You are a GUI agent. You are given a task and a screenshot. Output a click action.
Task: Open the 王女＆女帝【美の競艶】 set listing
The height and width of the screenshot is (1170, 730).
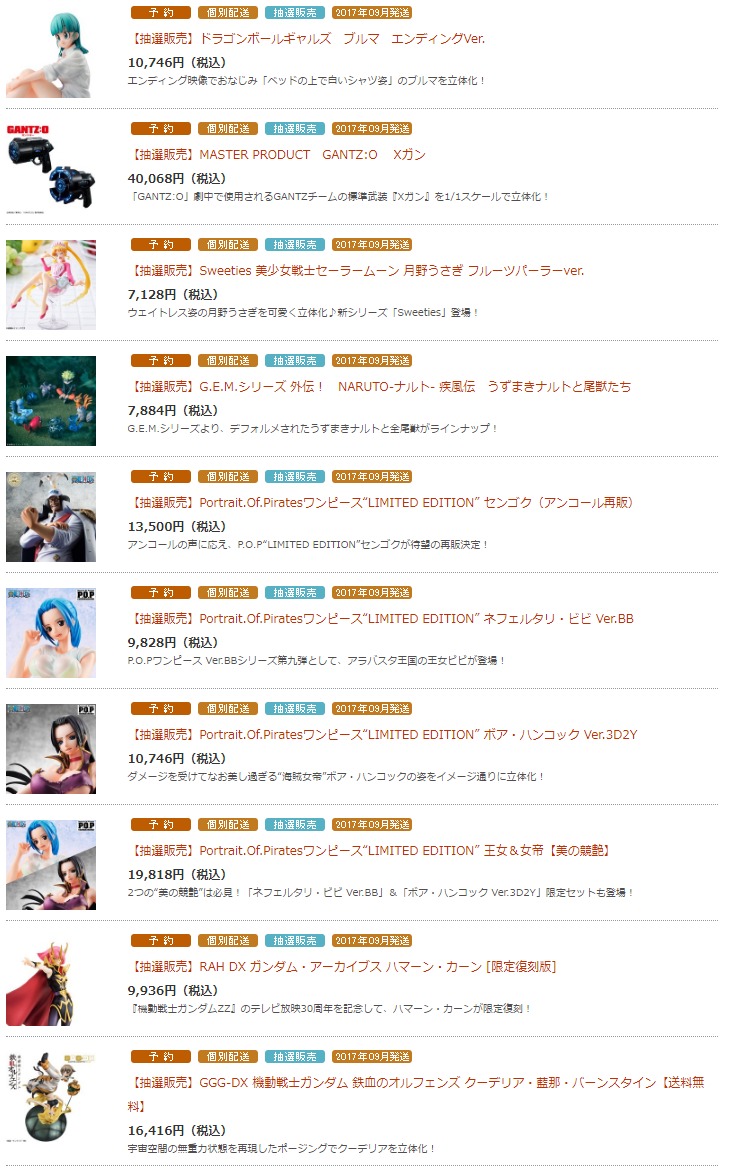370,850
